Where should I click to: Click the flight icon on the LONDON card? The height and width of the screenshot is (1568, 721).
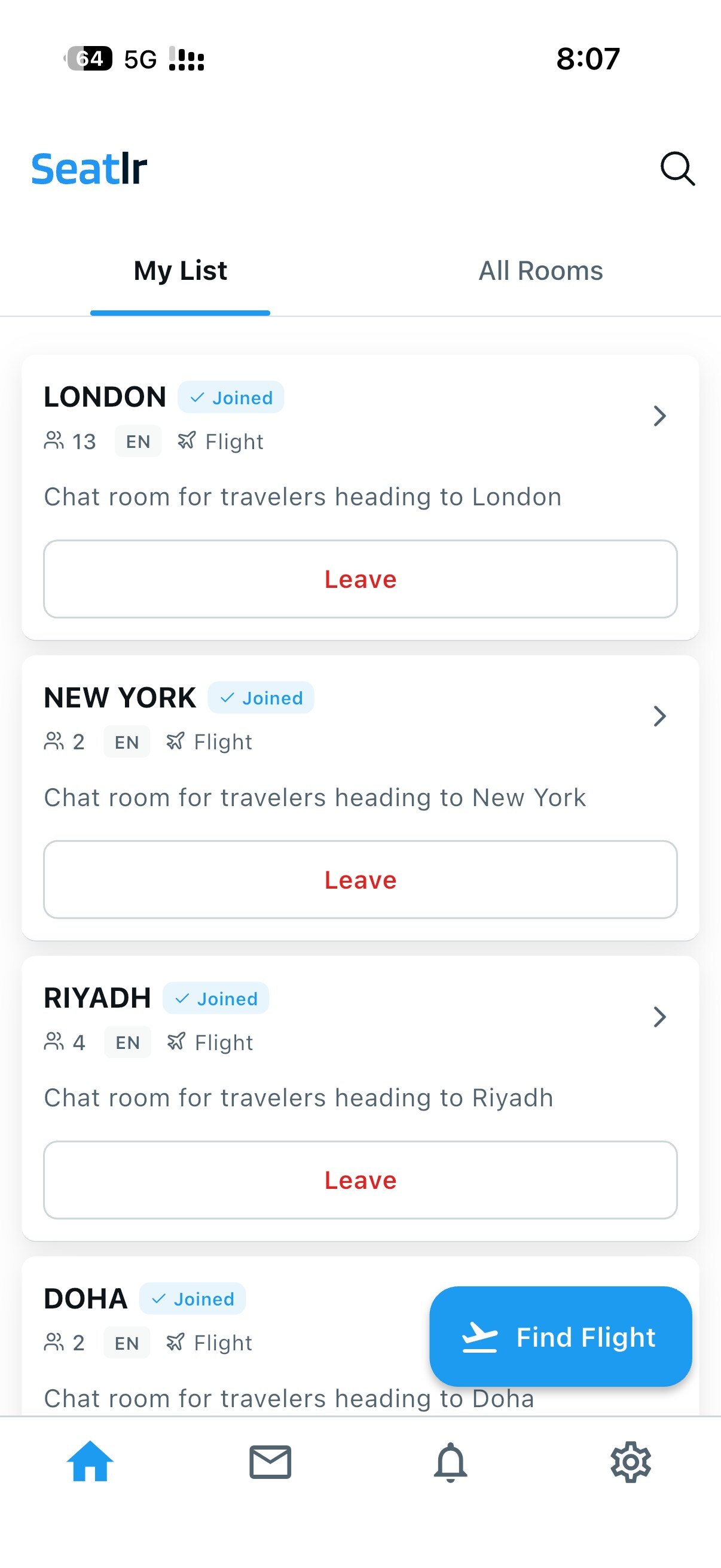pyautogui.click(x=185, y=441)
